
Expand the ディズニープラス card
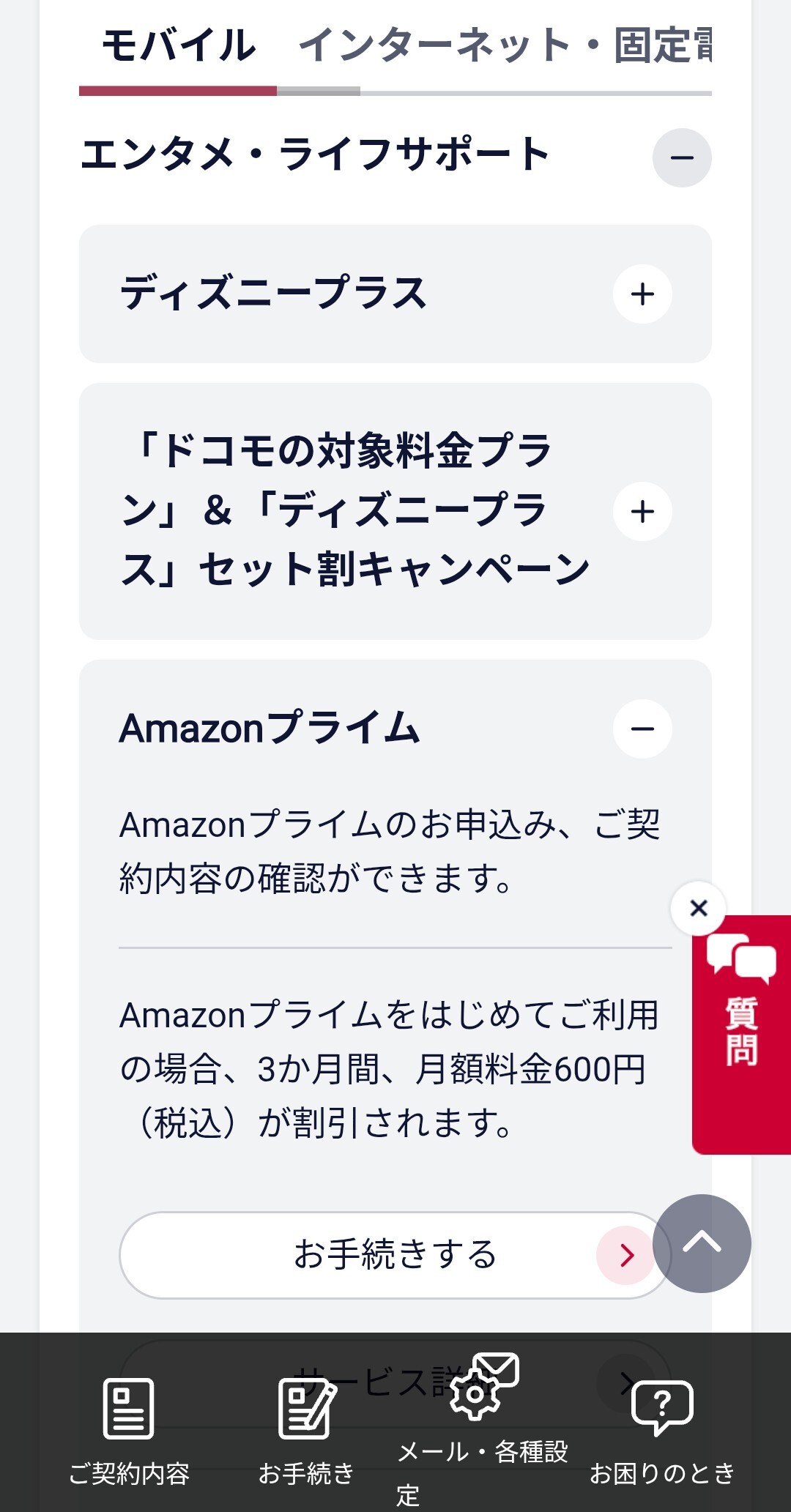642,294
